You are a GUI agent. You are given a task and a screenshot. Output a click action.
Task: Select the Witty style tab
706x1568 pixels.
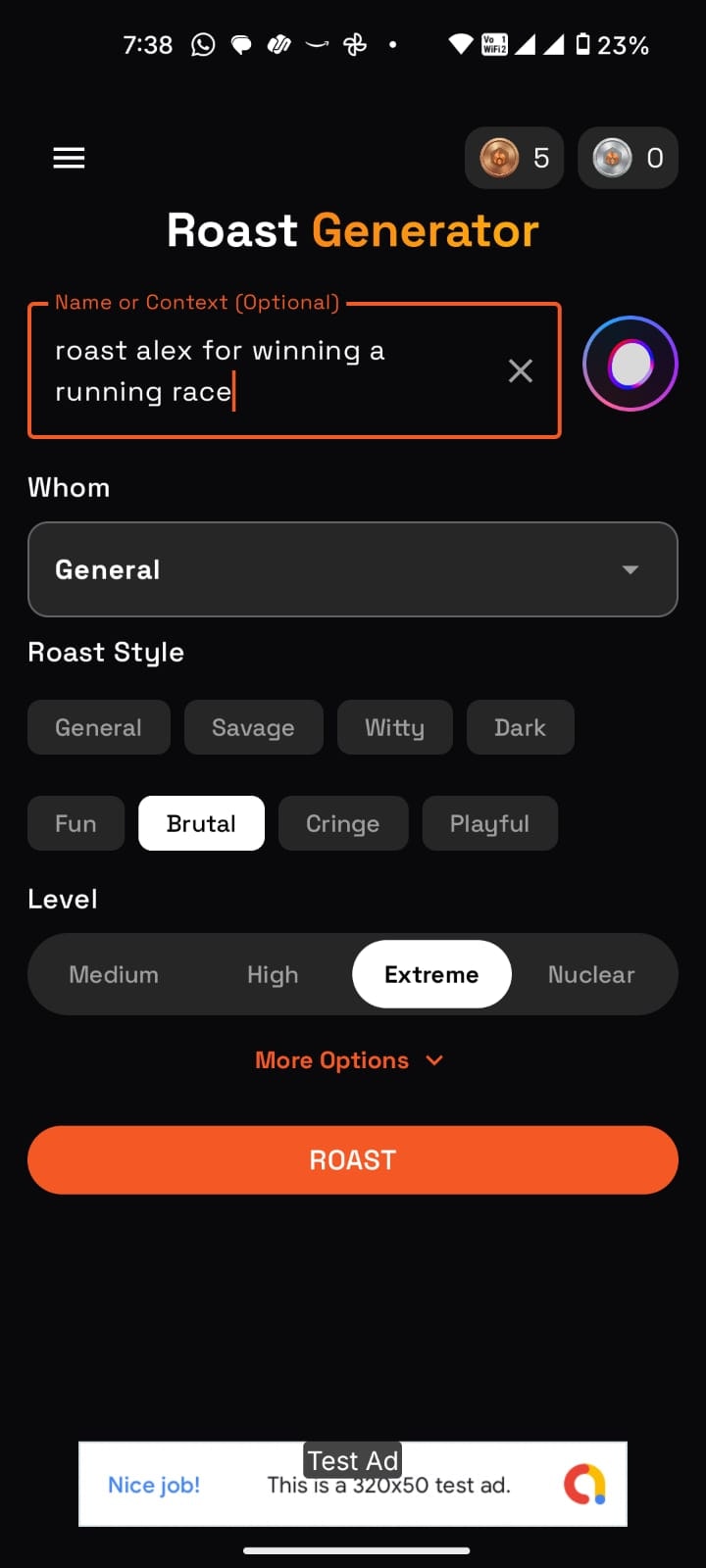click(395, 727)
